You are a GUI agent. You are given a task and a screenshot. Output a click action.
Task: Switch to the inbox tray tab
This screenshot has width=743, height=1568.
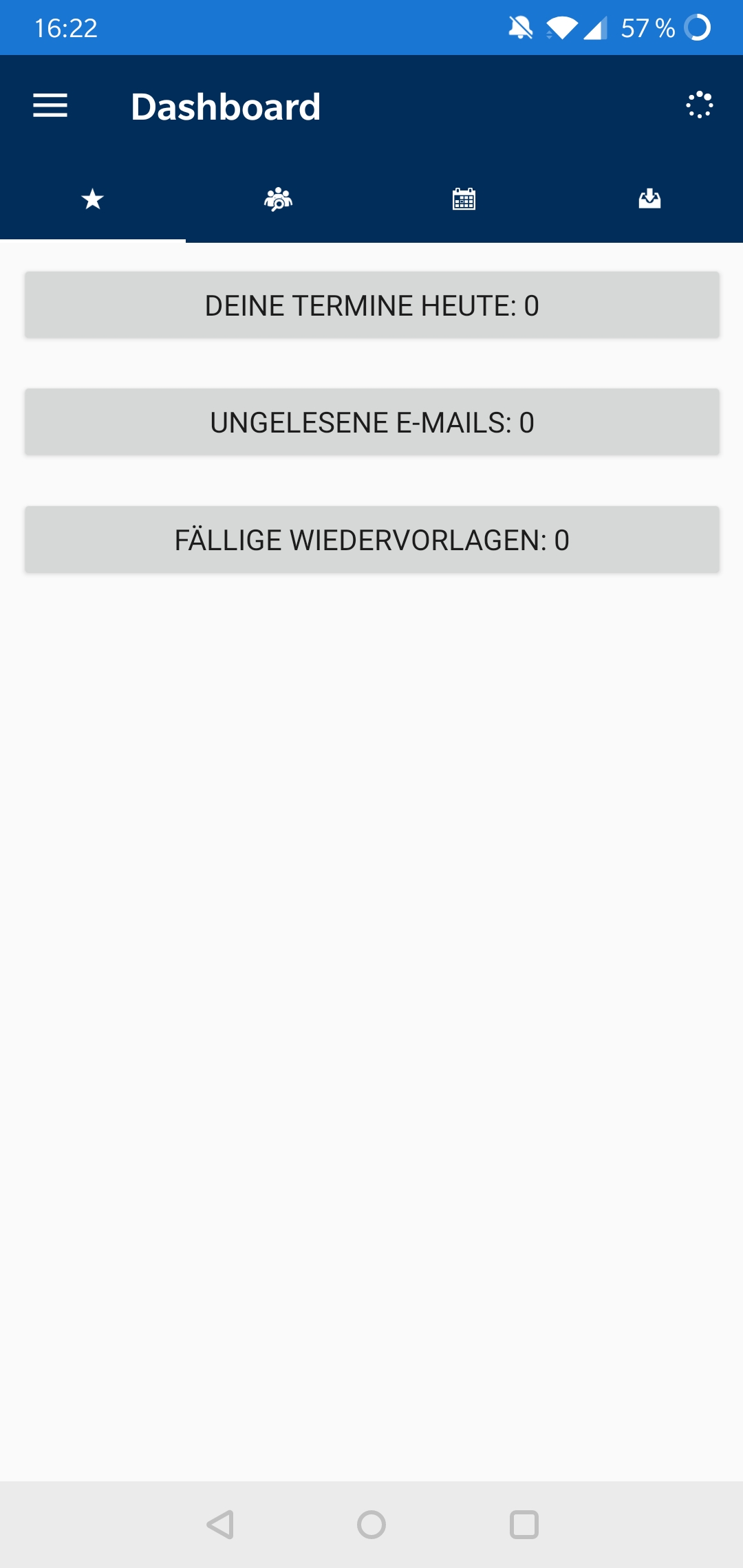coord(650,199)
